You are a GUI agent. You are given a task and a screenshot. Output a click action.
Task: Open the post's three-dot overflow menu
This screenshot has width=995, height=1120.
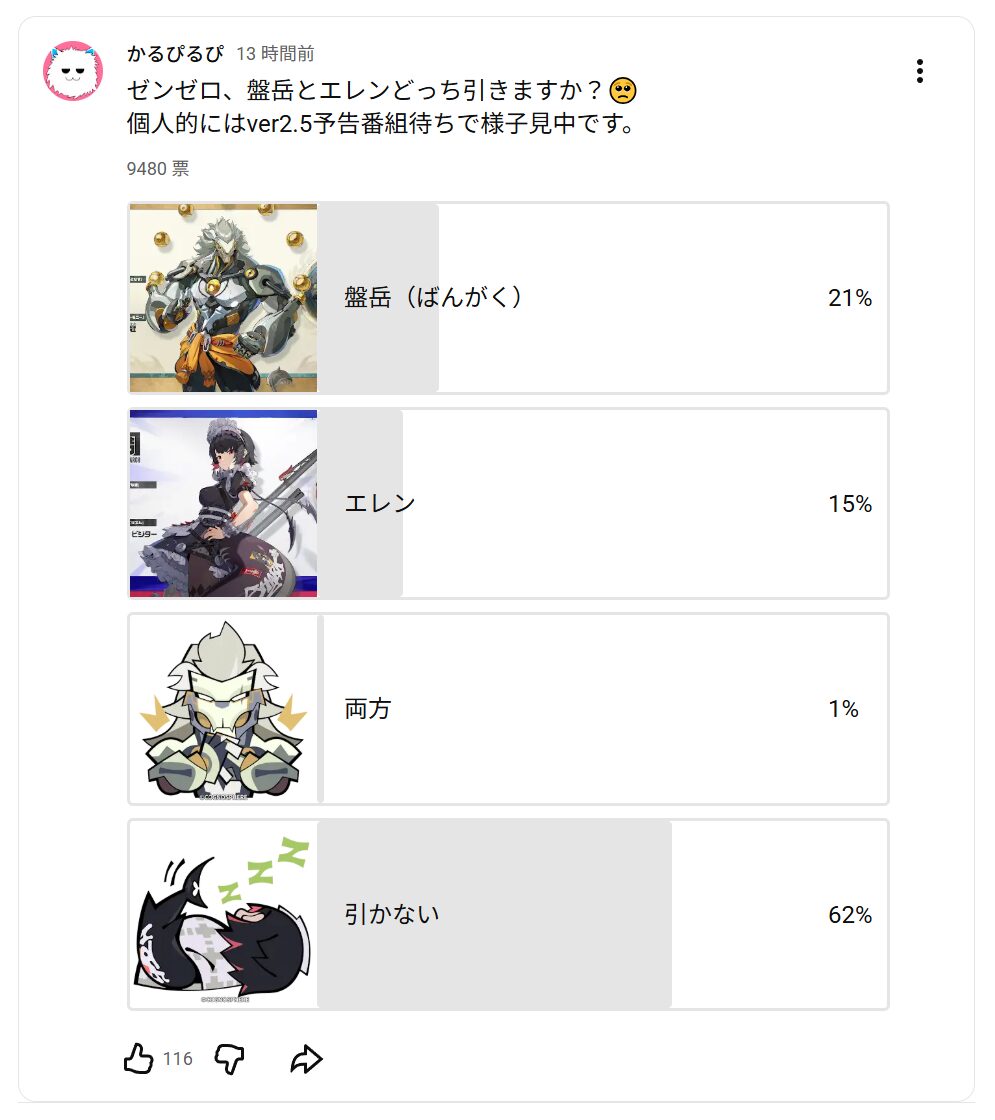pyautogui.click(x=919, y=71)
